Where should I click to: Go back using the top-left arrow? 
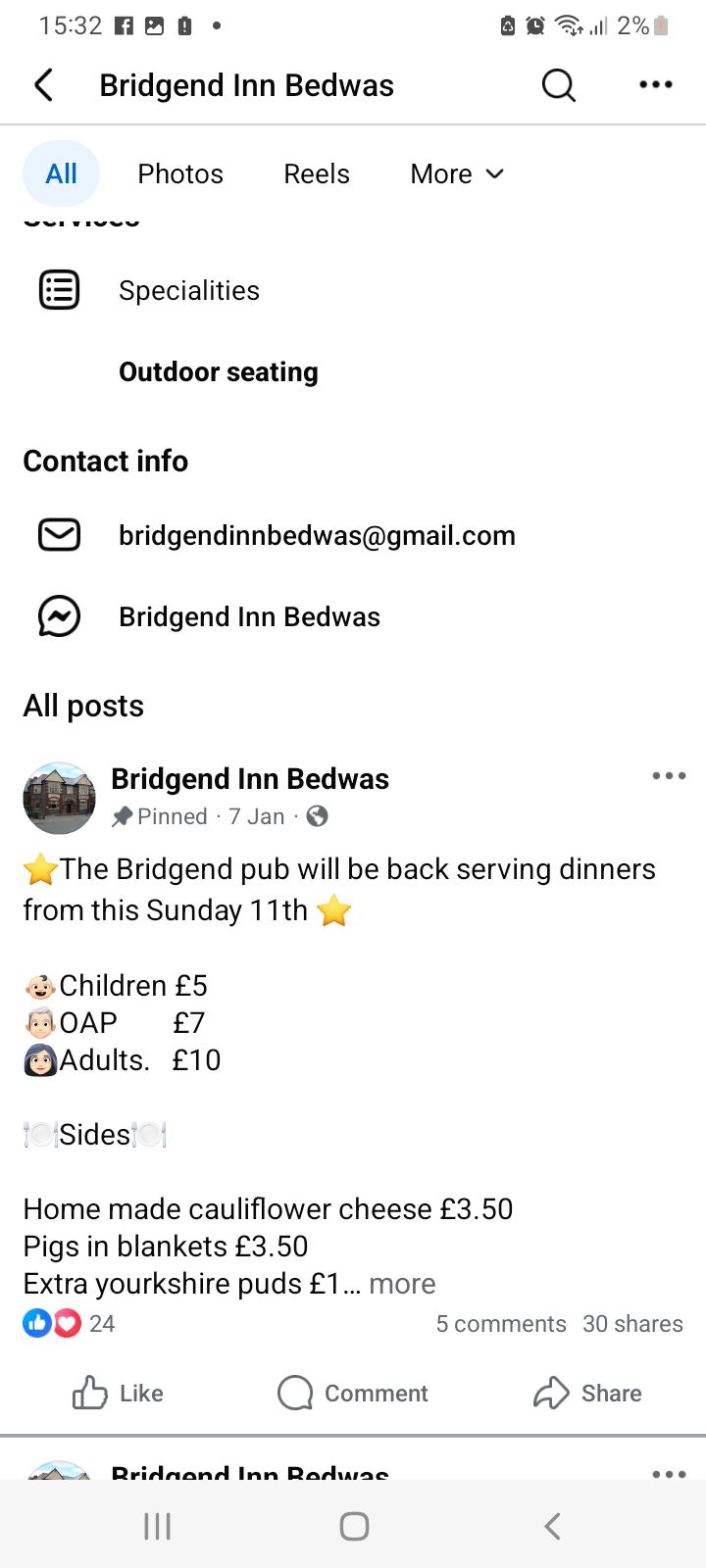[x=44, y=85]
